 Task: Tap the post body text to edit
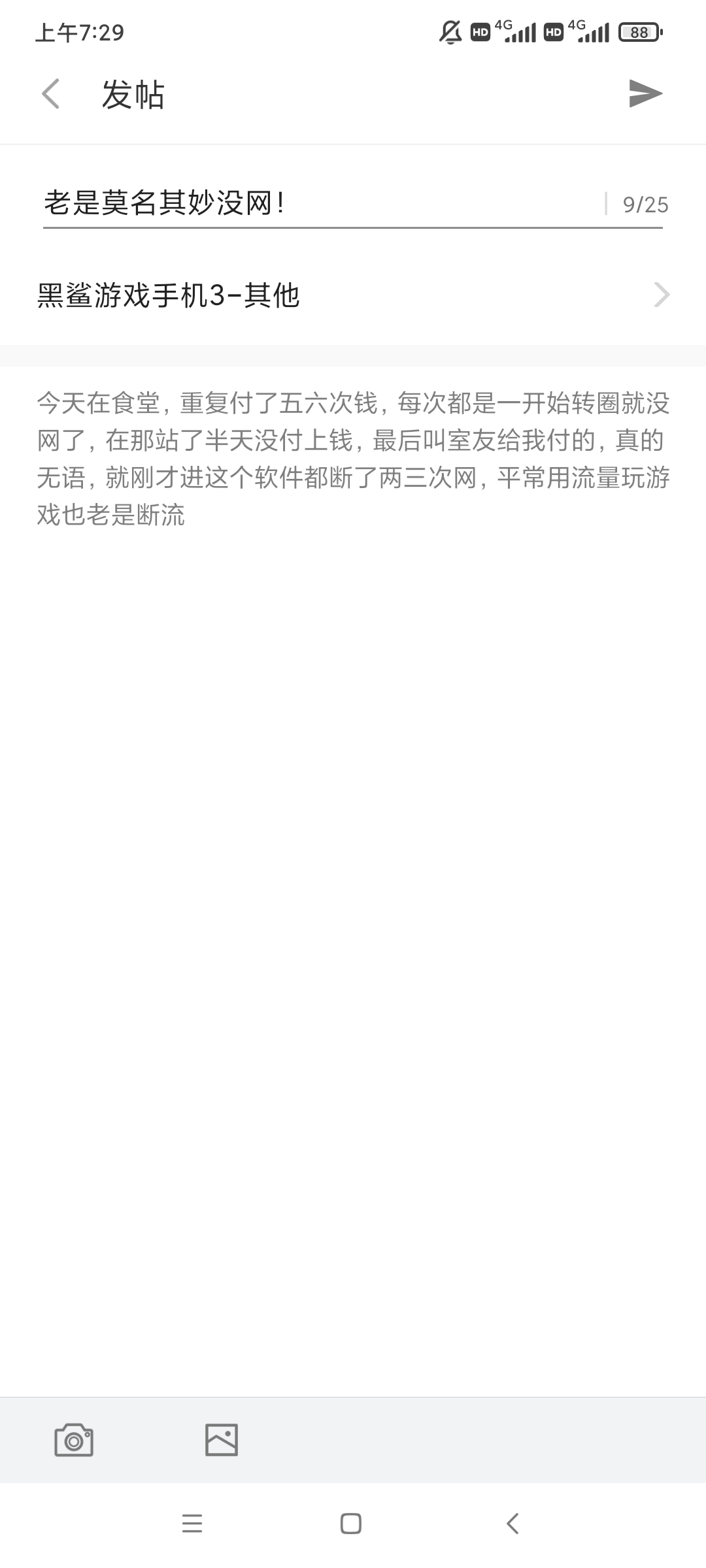tap(353, 459)
